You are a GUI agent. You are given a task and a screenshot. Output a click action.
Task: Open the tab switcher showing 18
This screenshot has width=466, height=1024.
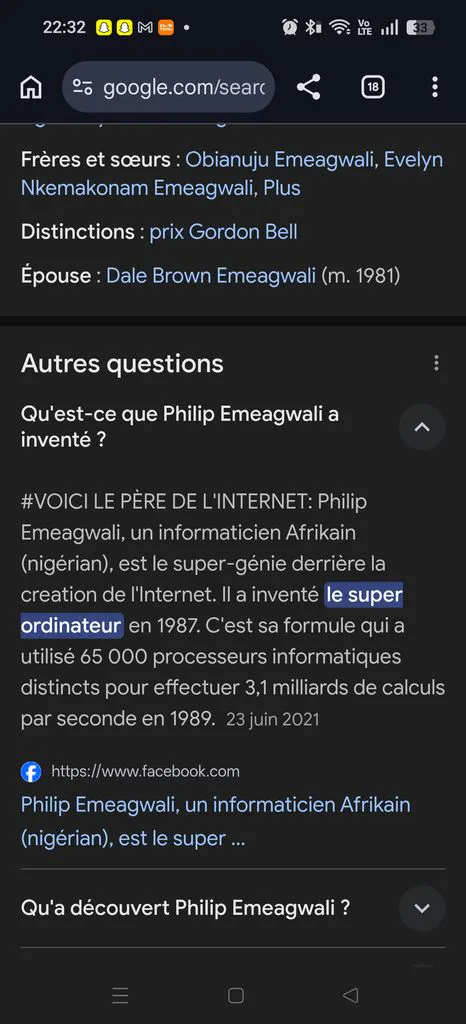(373, 87)
